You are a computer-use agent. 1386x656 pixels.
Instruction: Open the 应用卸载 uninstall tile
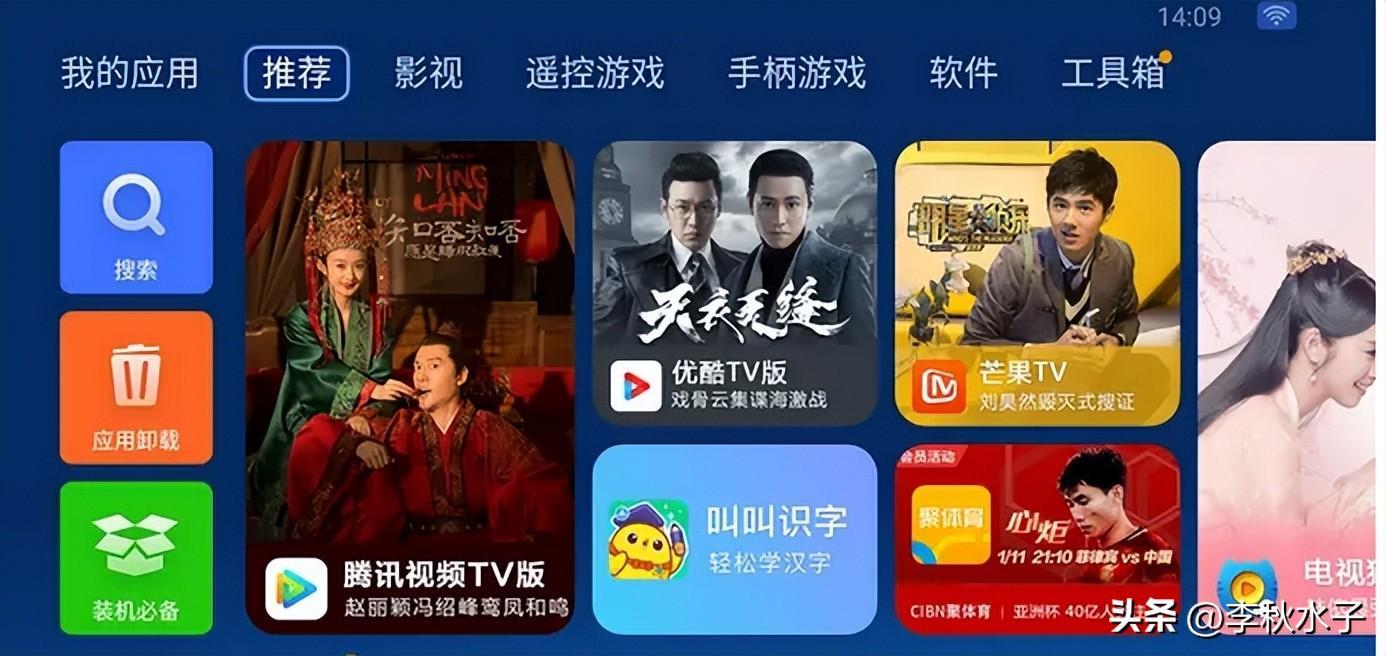tap(136, 387)
